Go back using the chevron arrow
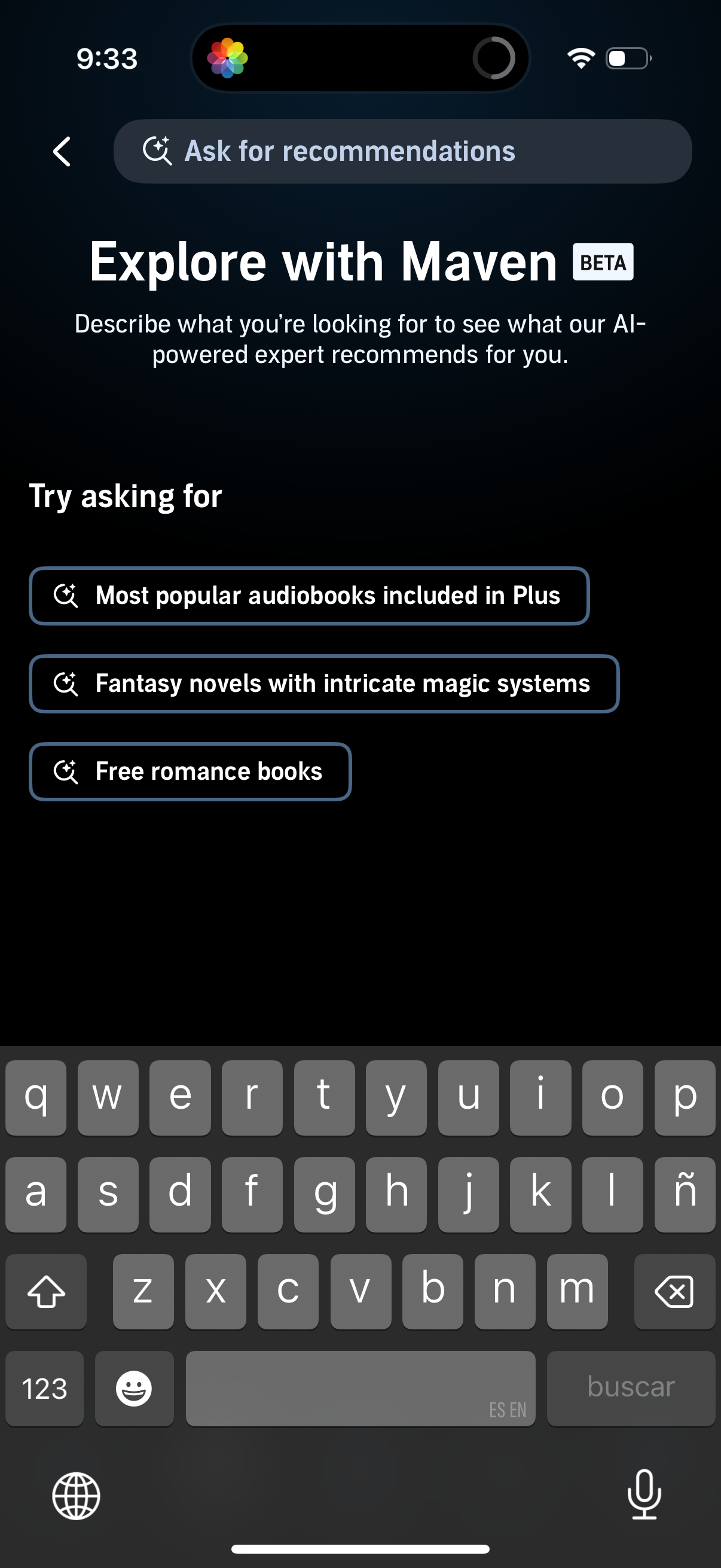Screen dimensions: 721x1568 coord(61,151)
